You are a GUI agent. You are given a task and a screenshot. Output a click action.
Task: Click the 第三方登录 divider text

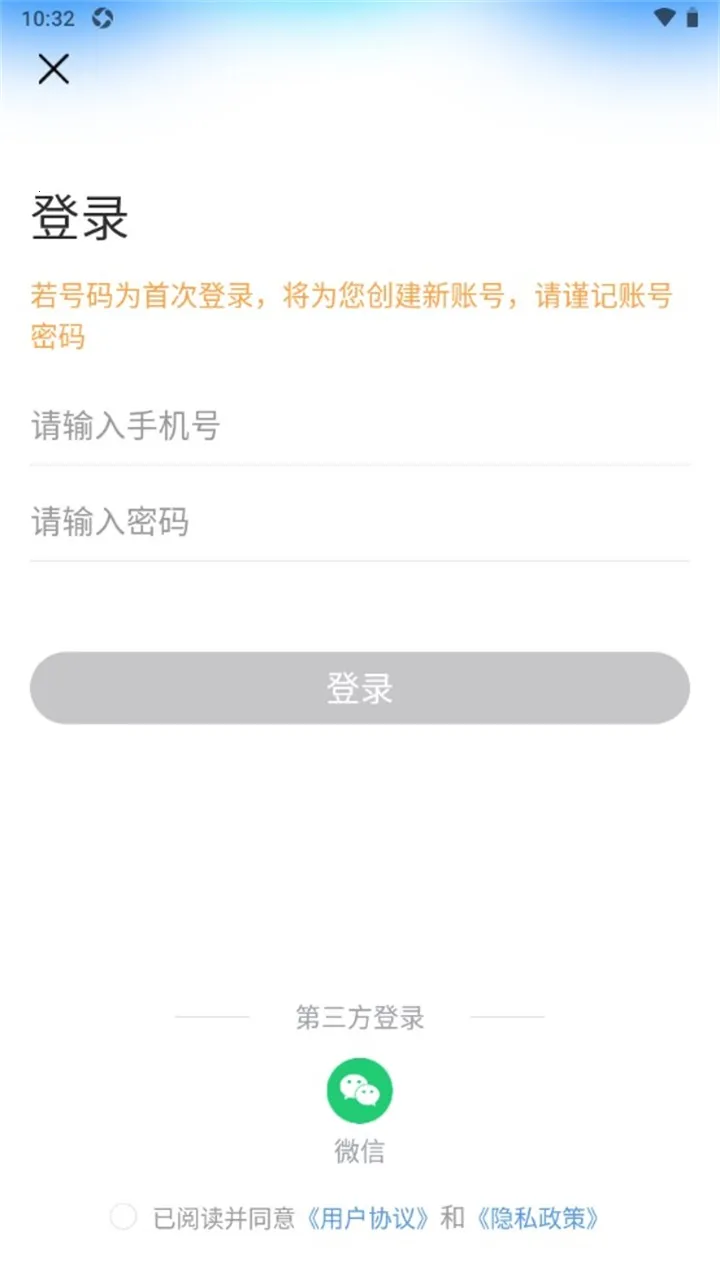[359, 1016]
